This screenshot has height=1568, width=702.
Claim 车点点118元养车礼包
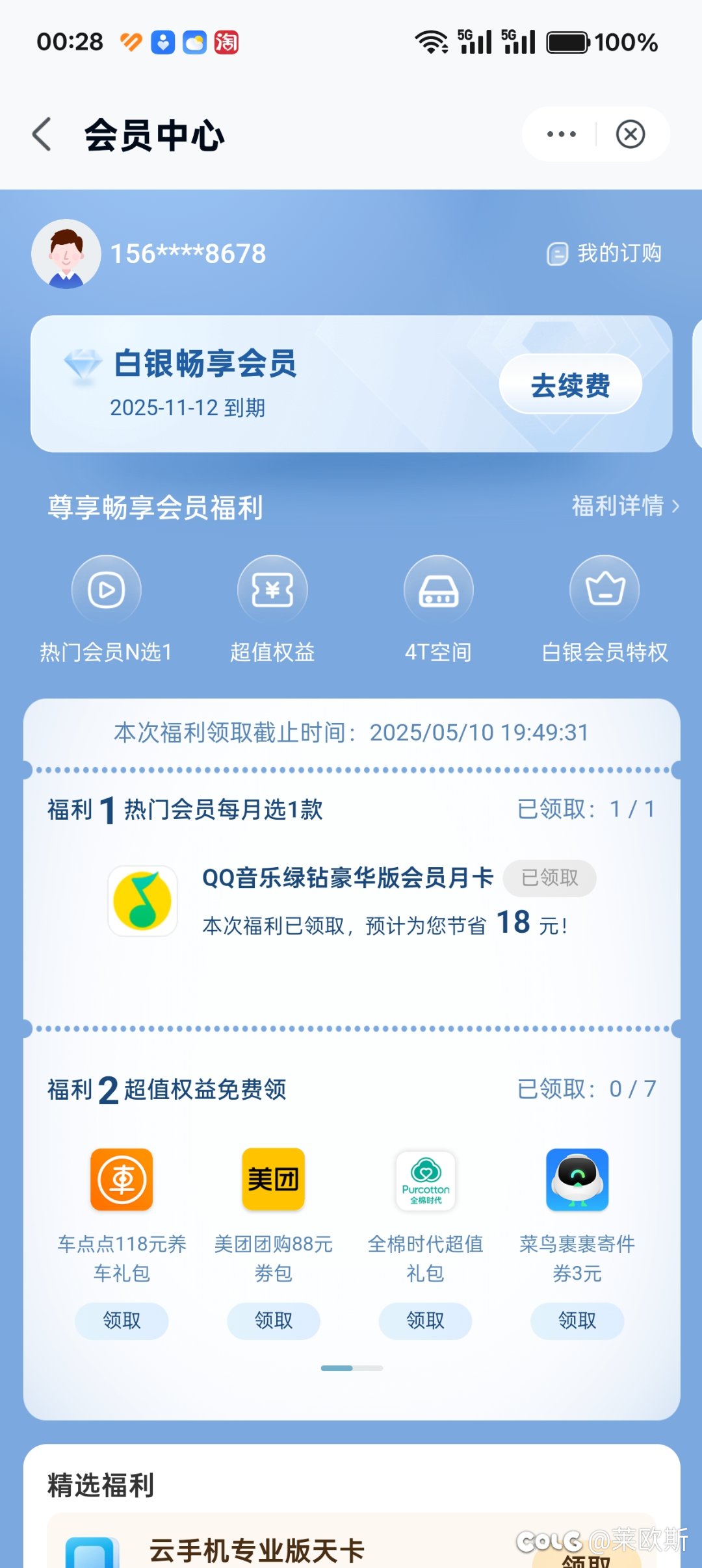point(122,1321)
